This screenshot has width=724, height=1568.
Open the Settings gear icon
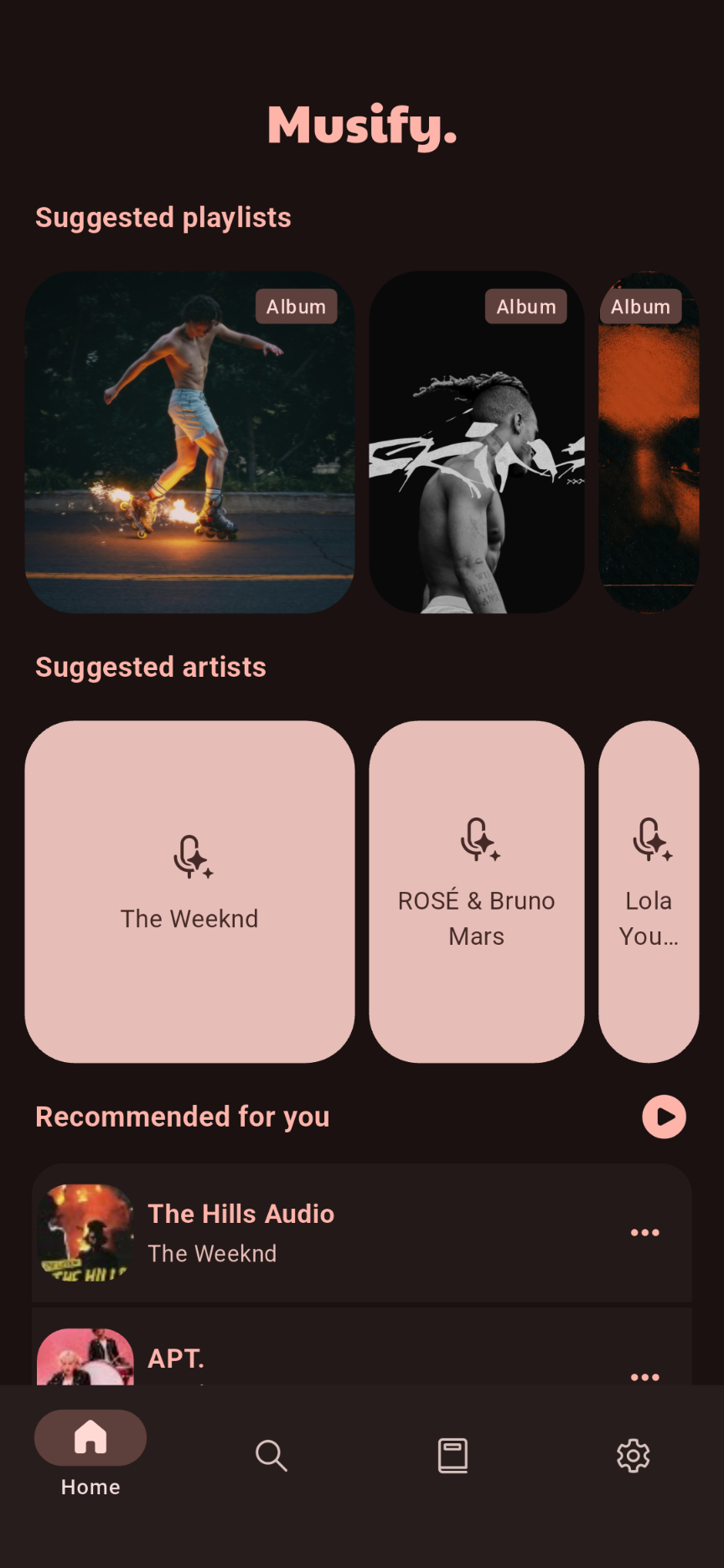coord(633,1456)
